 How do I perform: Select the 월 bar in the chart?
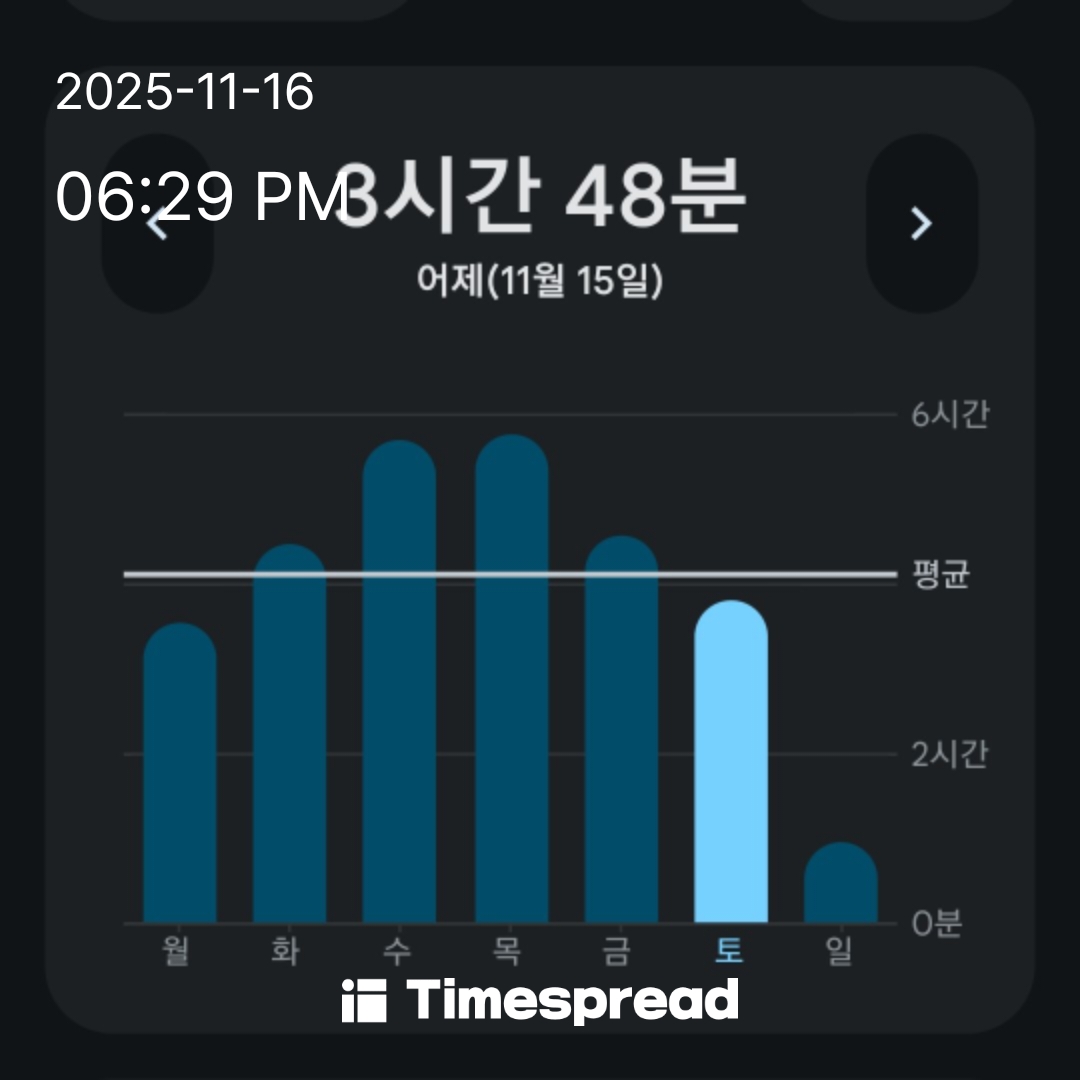click(180, 775)
